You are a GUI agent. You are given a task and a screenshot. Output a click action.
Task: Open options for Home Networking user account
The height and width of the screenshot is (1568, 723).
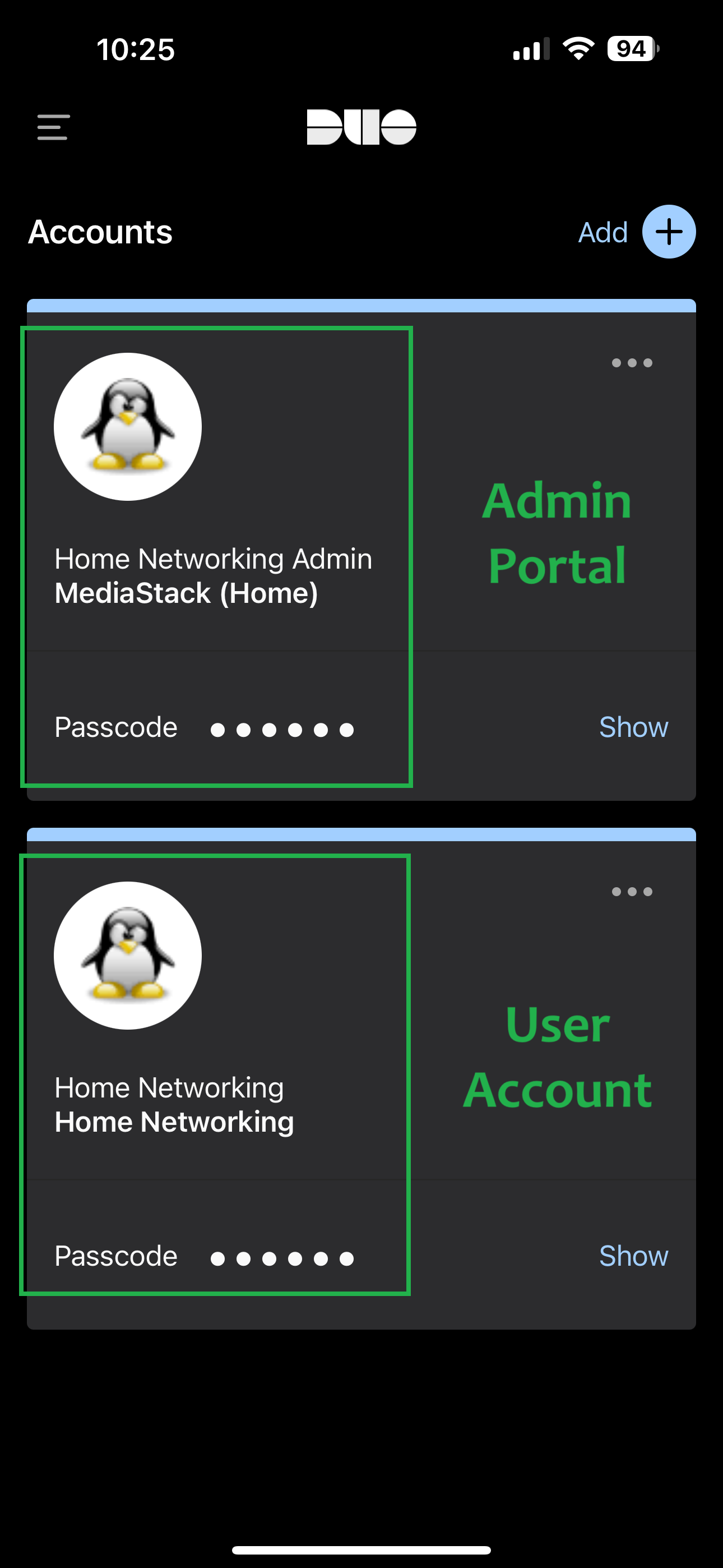click(x=632, y=892)
